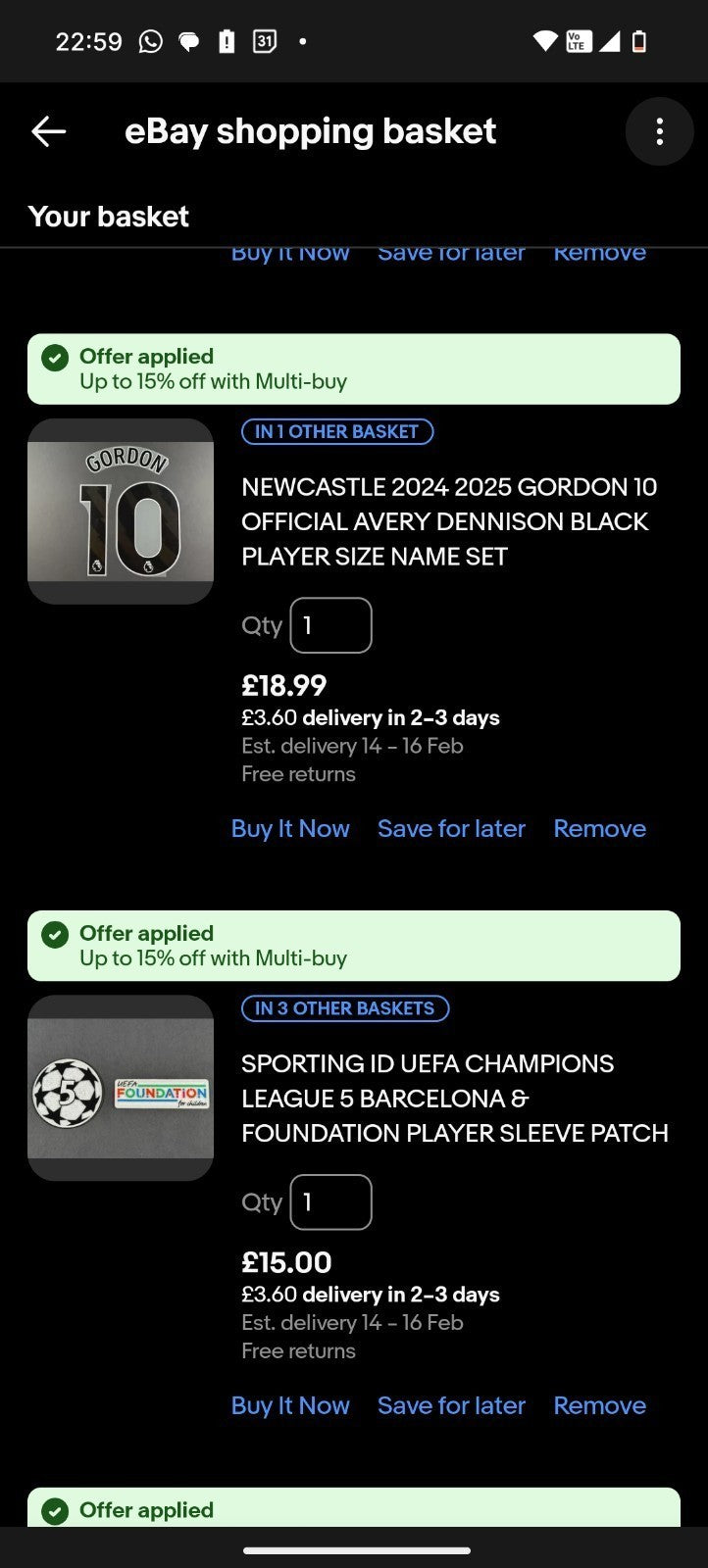Open the Gordon 10 name set image
The width and height of the screenshot is (708, 1568).
[121, 512]
